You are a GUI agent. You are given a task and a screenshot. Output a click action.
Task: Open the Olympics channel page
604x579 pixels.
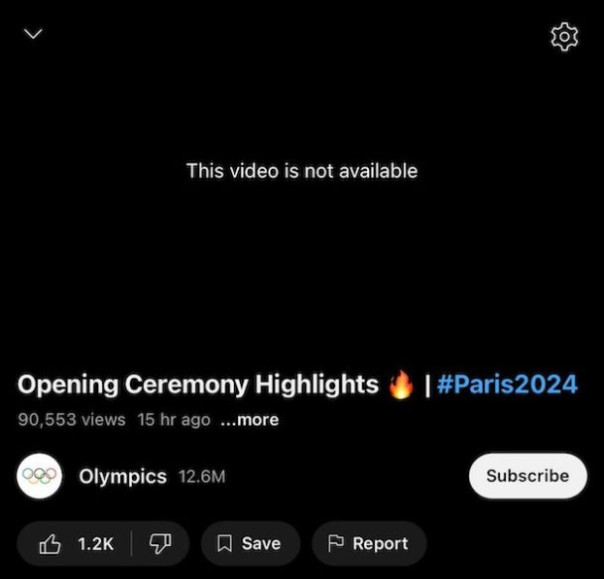click(122, 476)
